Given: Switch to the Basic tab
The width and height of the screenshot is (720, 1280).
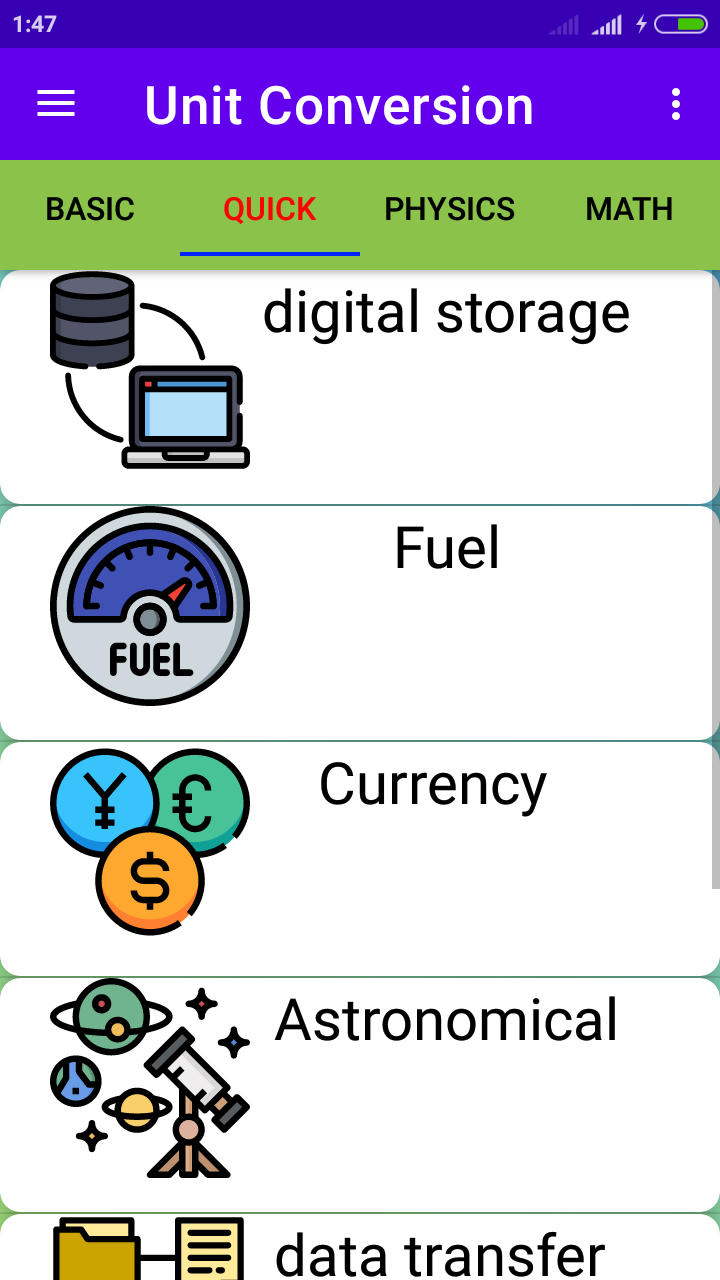Looking at the screenshot, I should point(90,209).
